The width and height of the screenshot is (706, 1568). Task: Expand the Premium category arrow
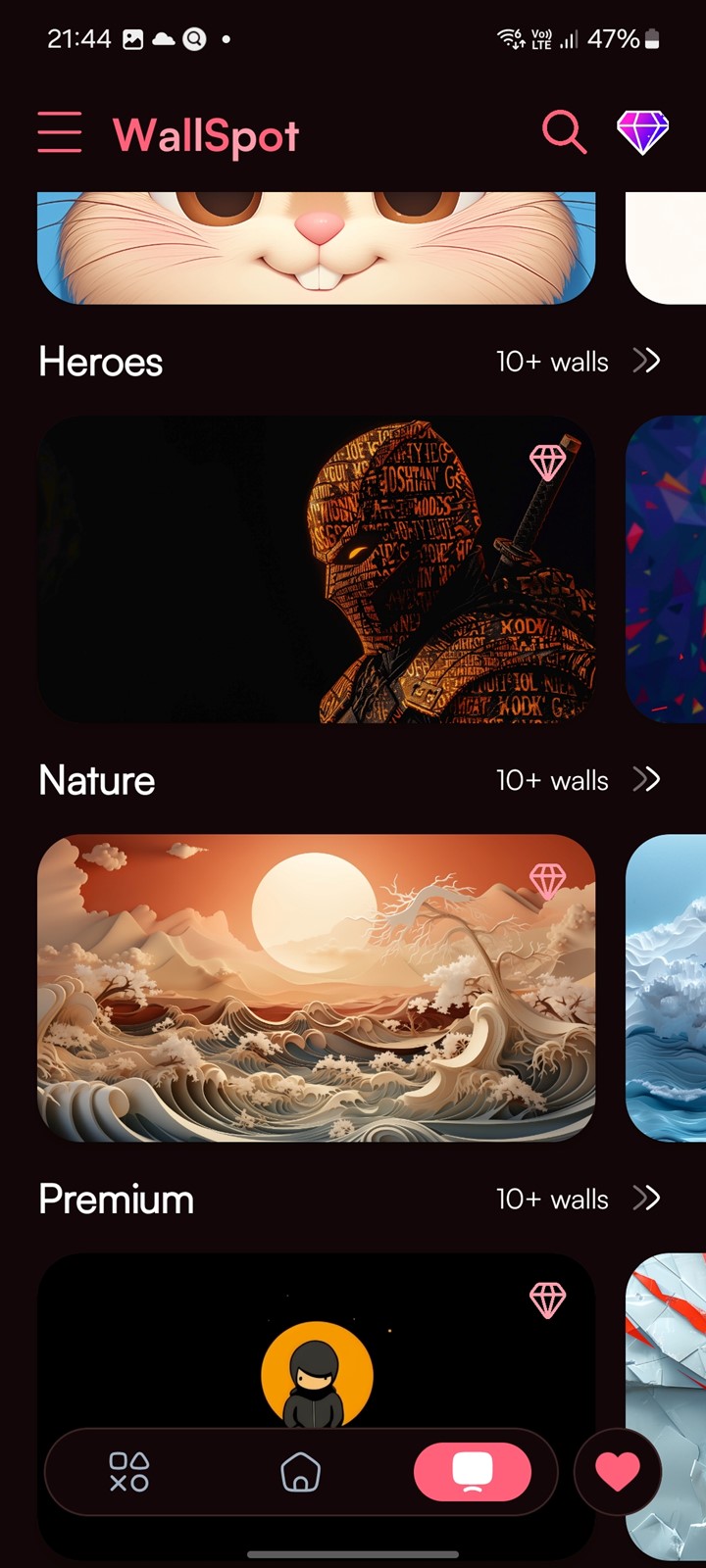[x=646, y=1198]
